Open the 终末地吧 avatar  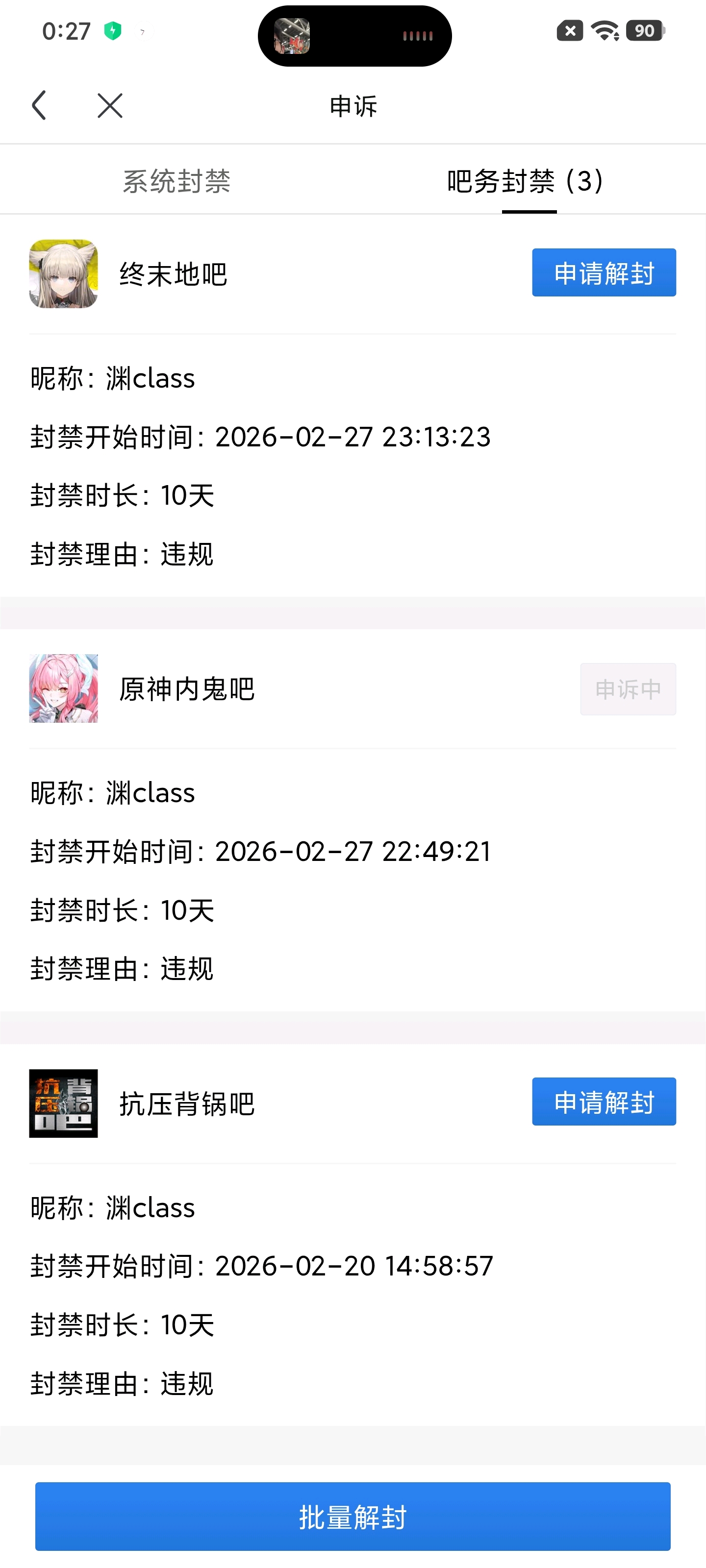coord(63,274)
